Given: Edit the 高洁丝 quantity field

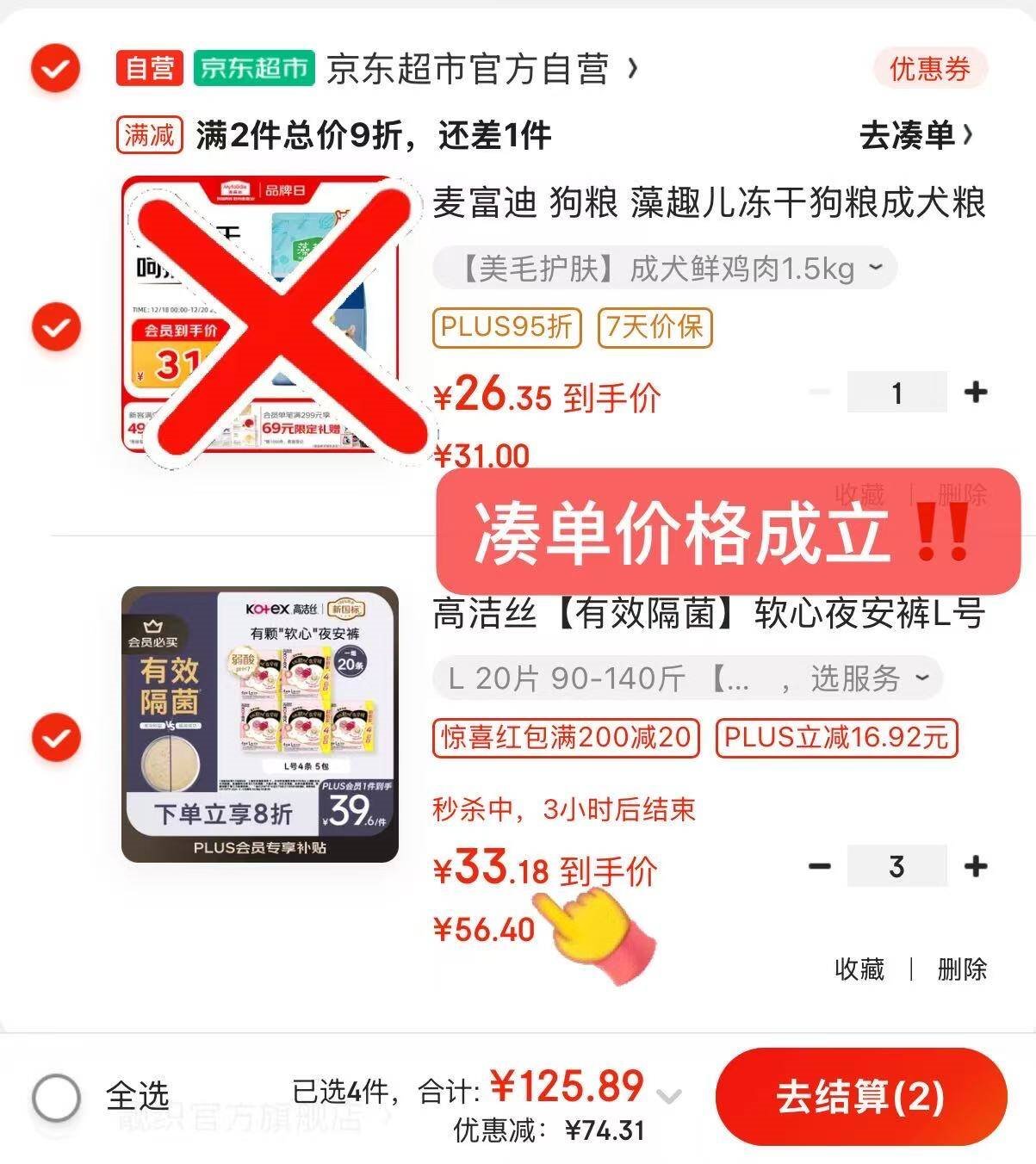Looking at the screenshot, I should [x=896, y=866].
